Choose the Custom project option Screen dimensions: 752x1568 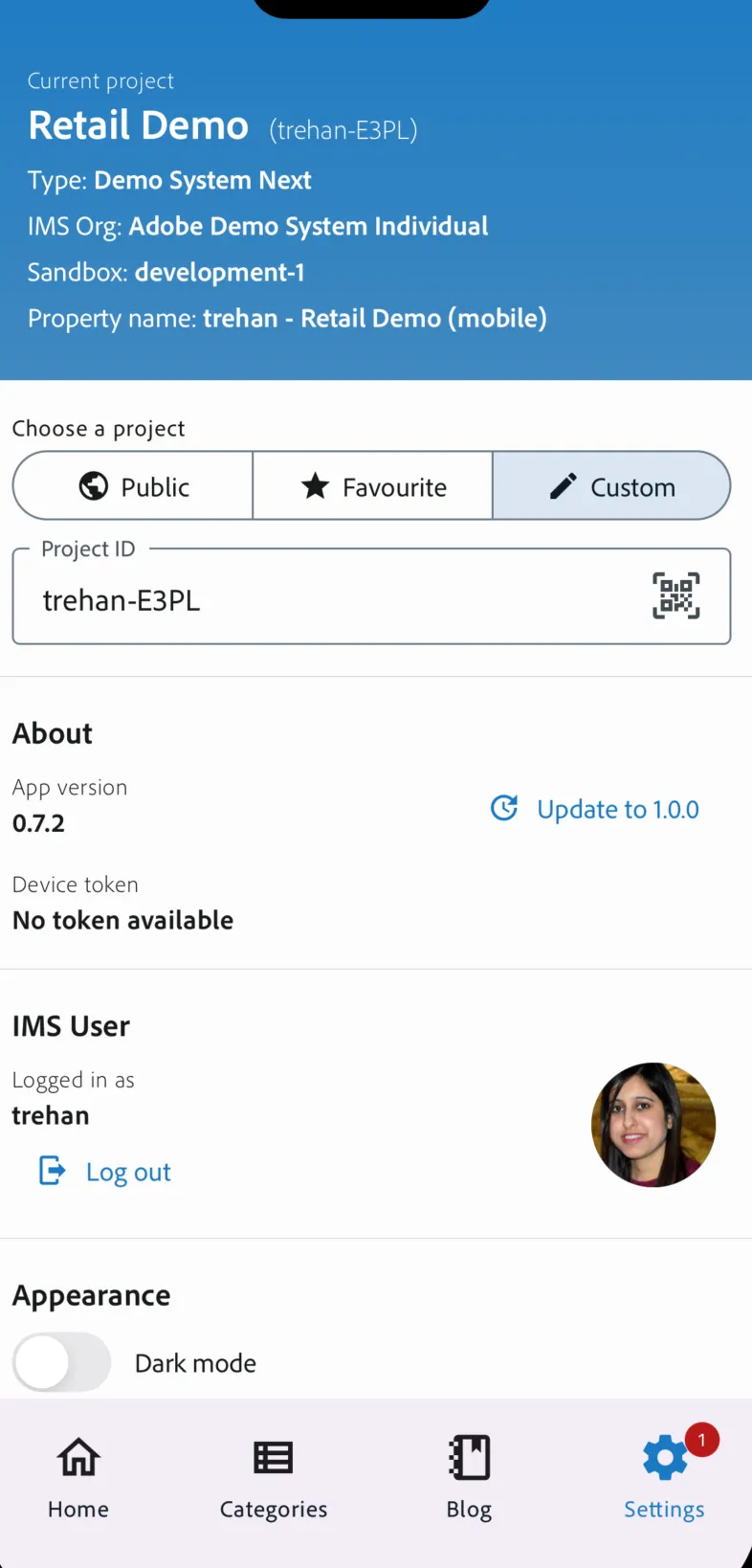[x=611, y=486]
